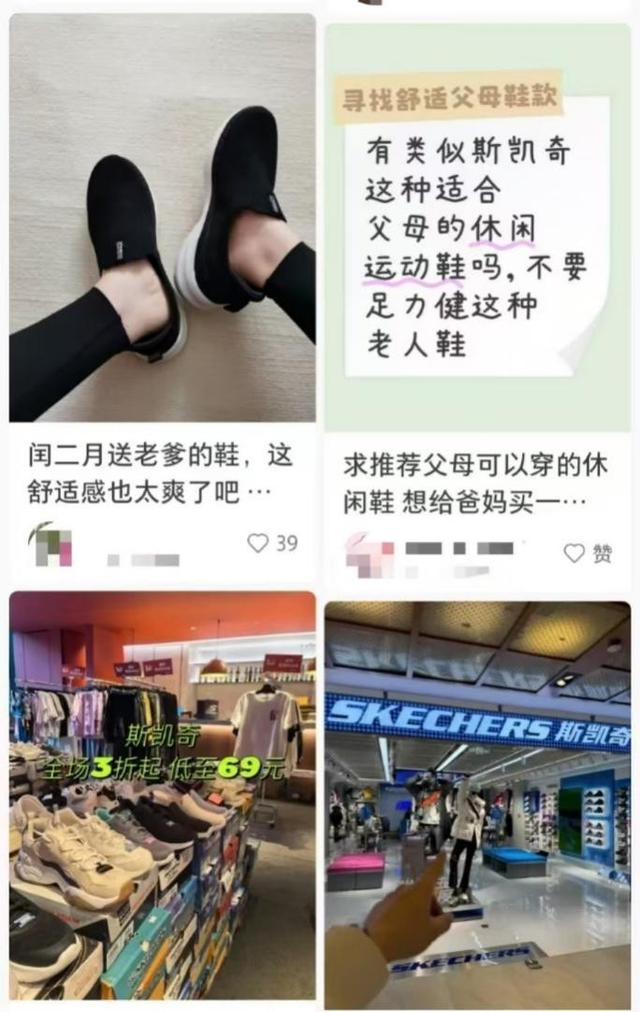Like the post asking for casual shoe recommendations
640x1012 pixels.
click(574, 552)
